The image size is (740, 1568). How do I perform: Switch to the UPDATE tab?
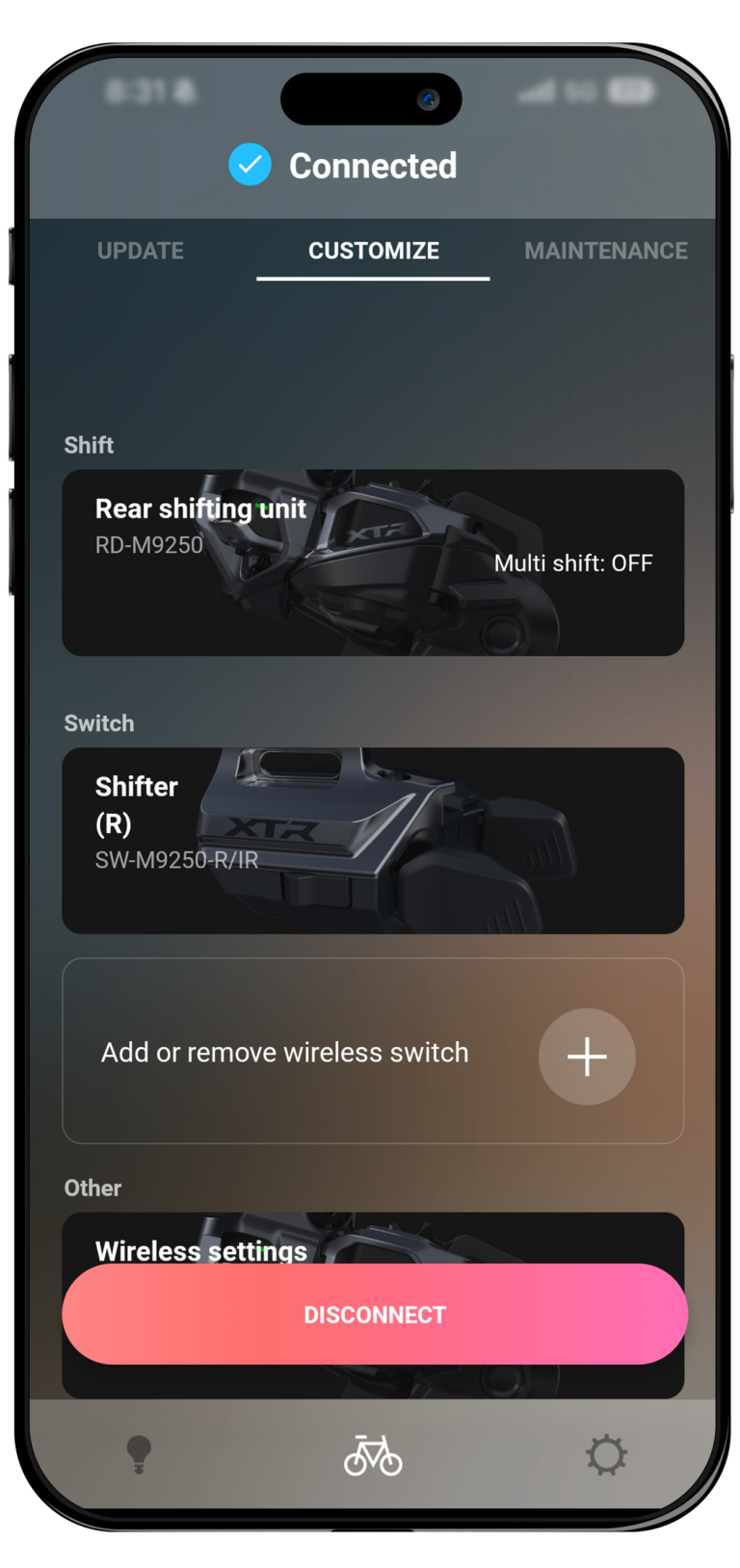(141, 250)
